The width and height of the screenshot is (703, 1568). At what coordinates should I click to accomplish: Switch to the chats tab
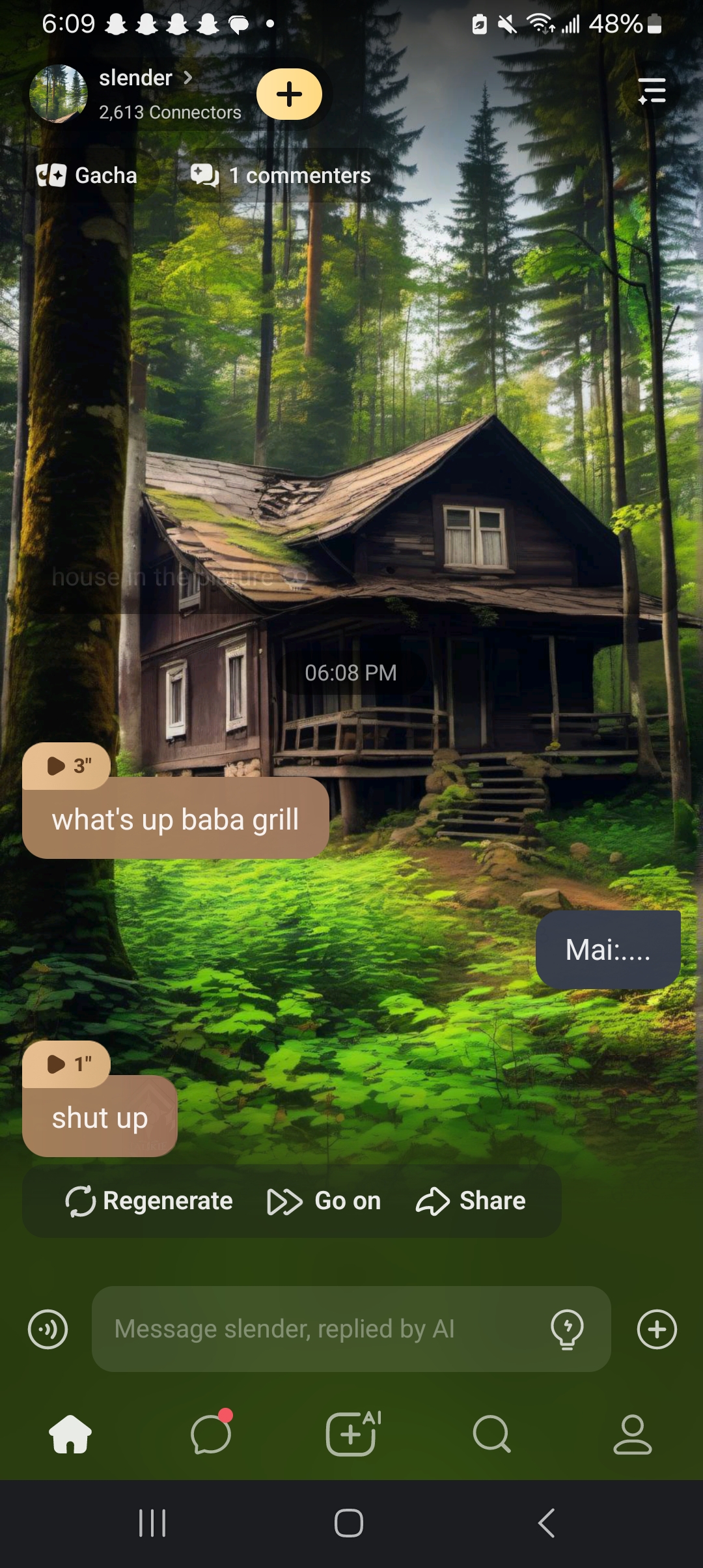(211, 1434)
